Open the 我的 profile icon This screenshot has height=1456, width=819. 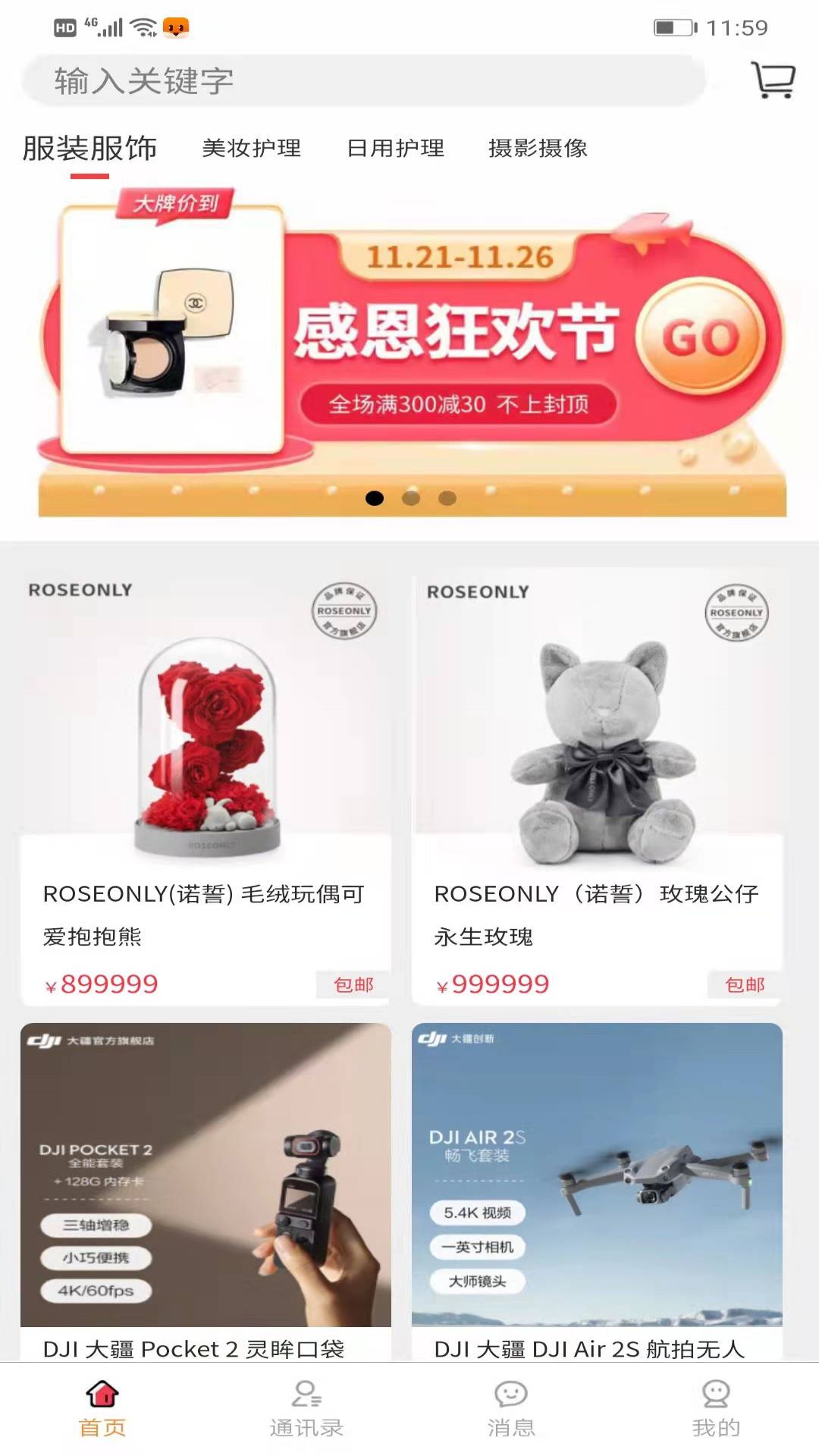coord(714,1408)
